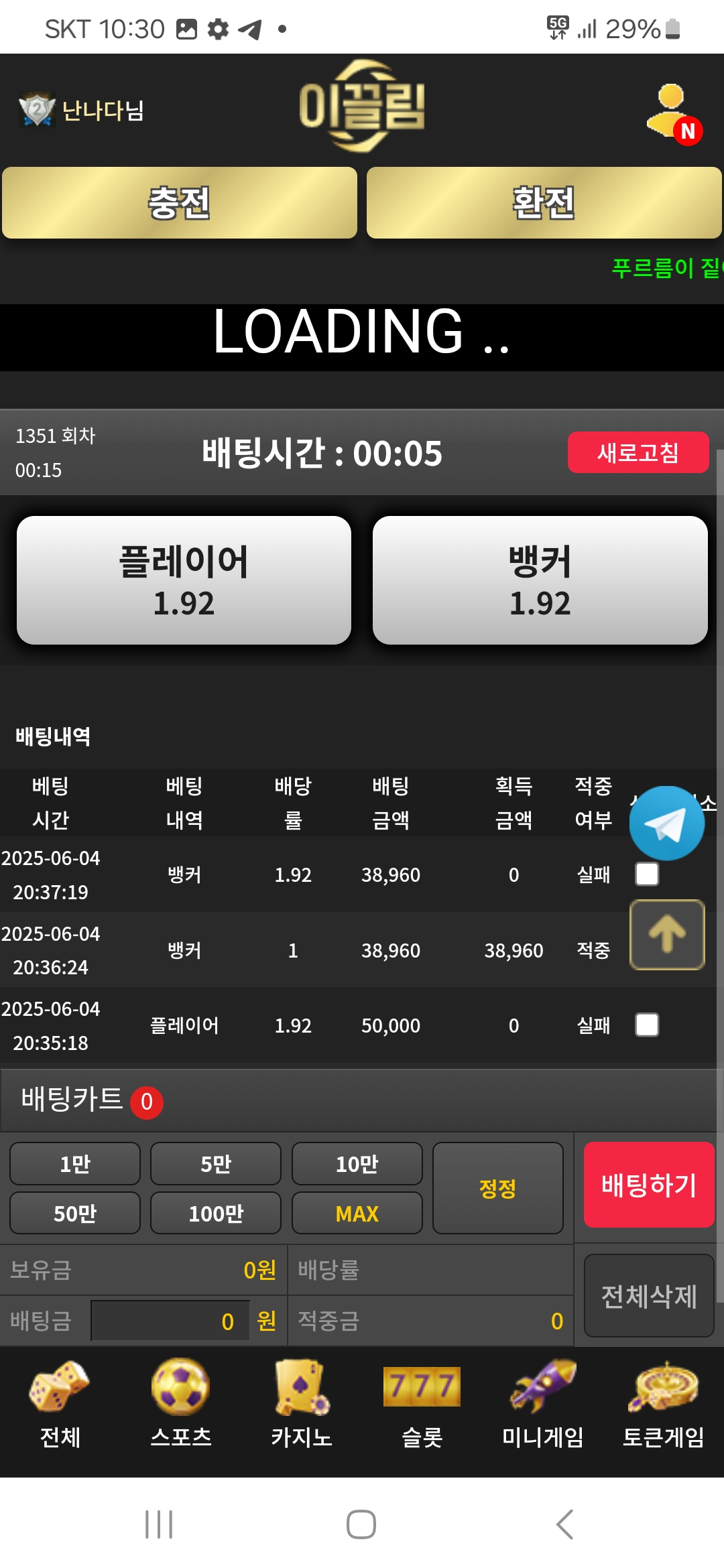The width and height of the screenshot is (724, 1568).
Task: Select the 플레이어 1.92 bet
Action: coord(184,580)
